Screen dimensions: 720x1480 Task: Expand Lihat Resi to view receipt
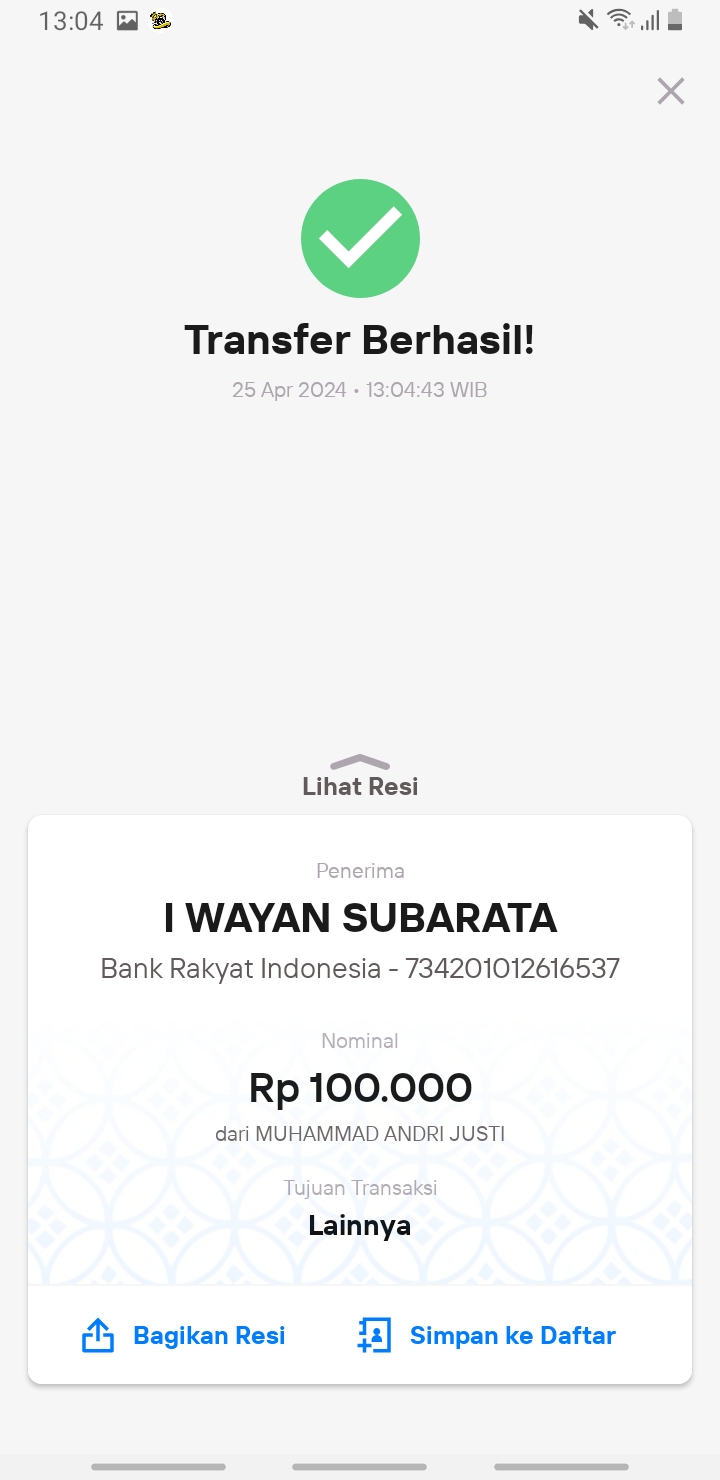point(360,776)
